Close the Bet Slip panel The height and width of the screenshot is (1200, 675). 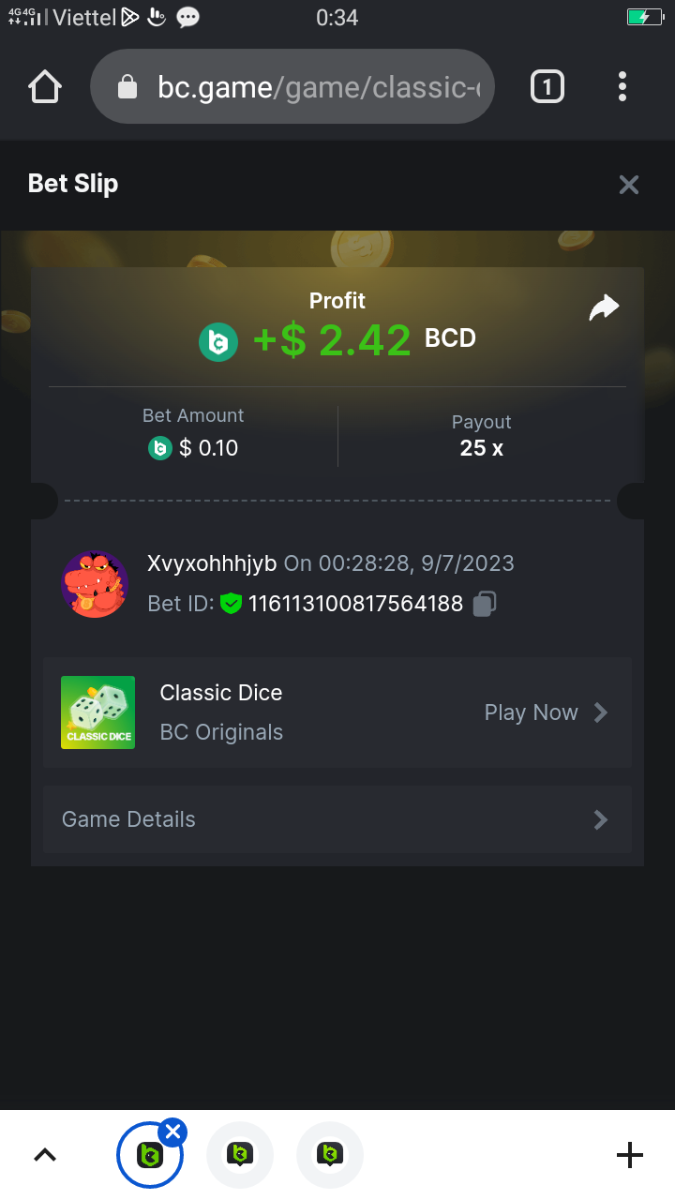(628, 184)
